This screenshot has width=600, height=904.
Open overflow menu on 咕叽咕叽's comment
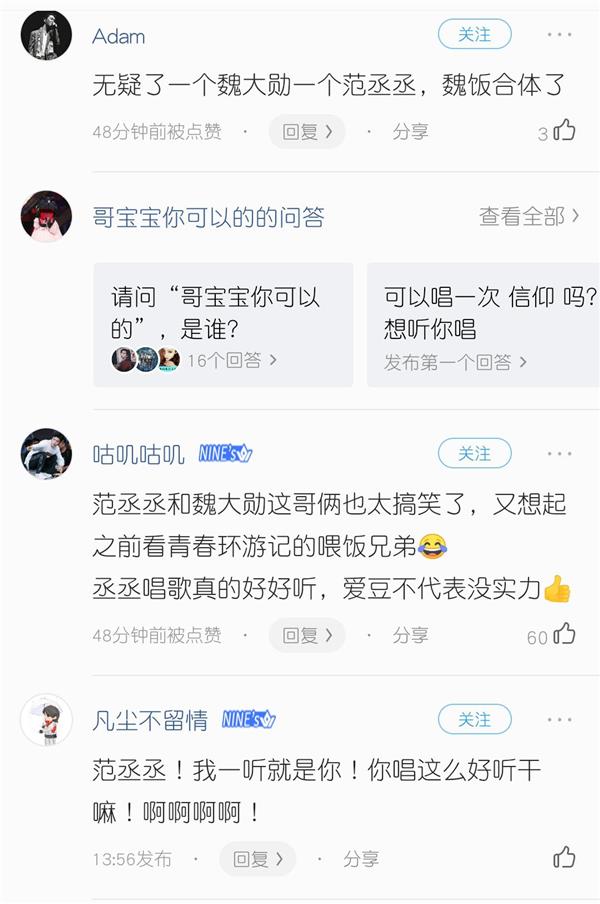pyautogui.click(x=560, y=454)
